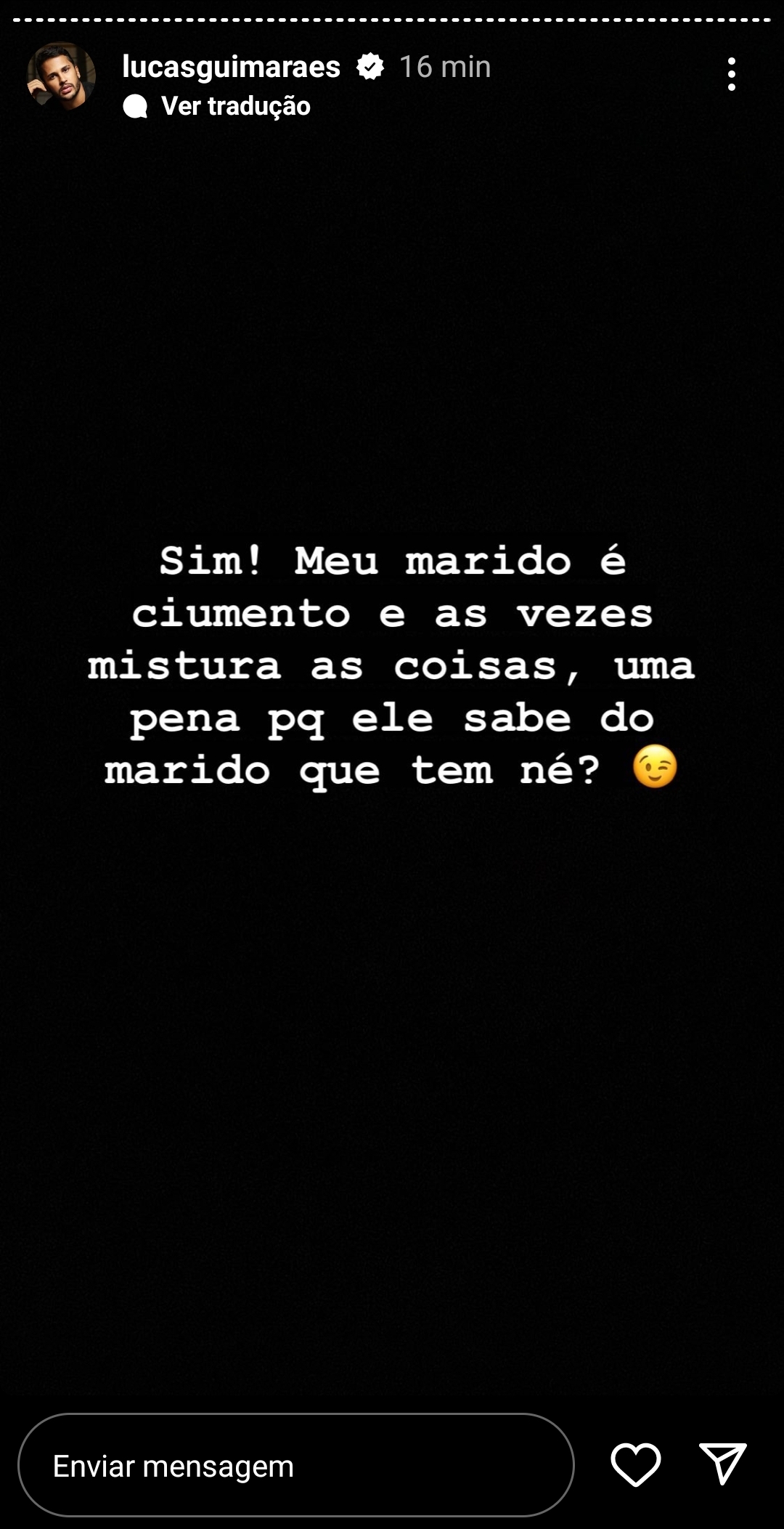Screen dimensions: 784x1529
Task: Open the three-dot overflow menu
Action: coord(731,74)
